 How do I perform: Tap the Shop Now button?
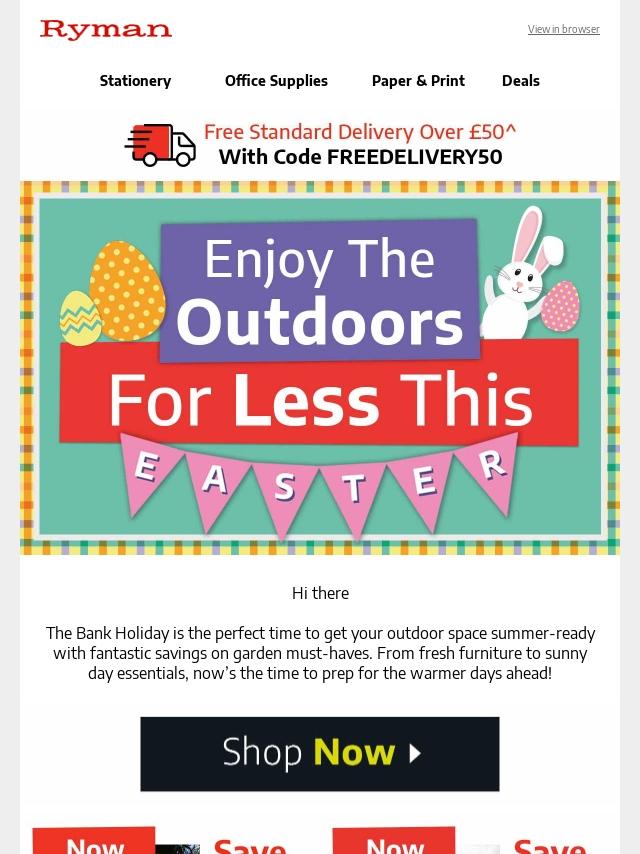[x=319, y=753]
